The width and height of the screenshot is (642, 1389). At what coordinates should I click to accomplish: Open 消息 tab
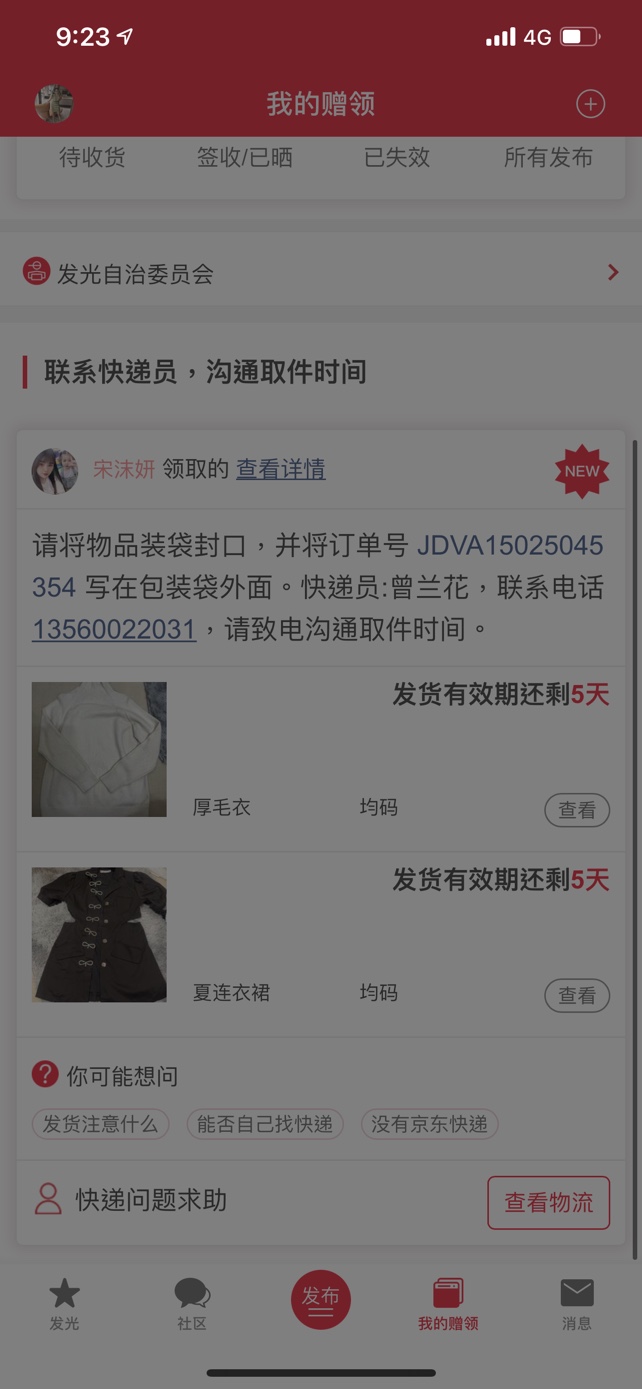[577, 1304]
